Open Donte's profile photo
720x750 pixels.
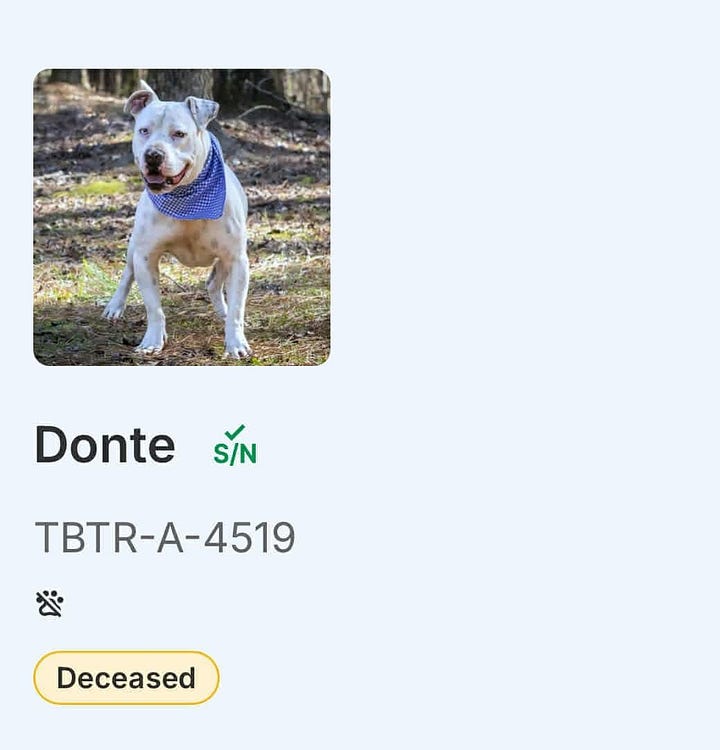(x=181, y=217)
